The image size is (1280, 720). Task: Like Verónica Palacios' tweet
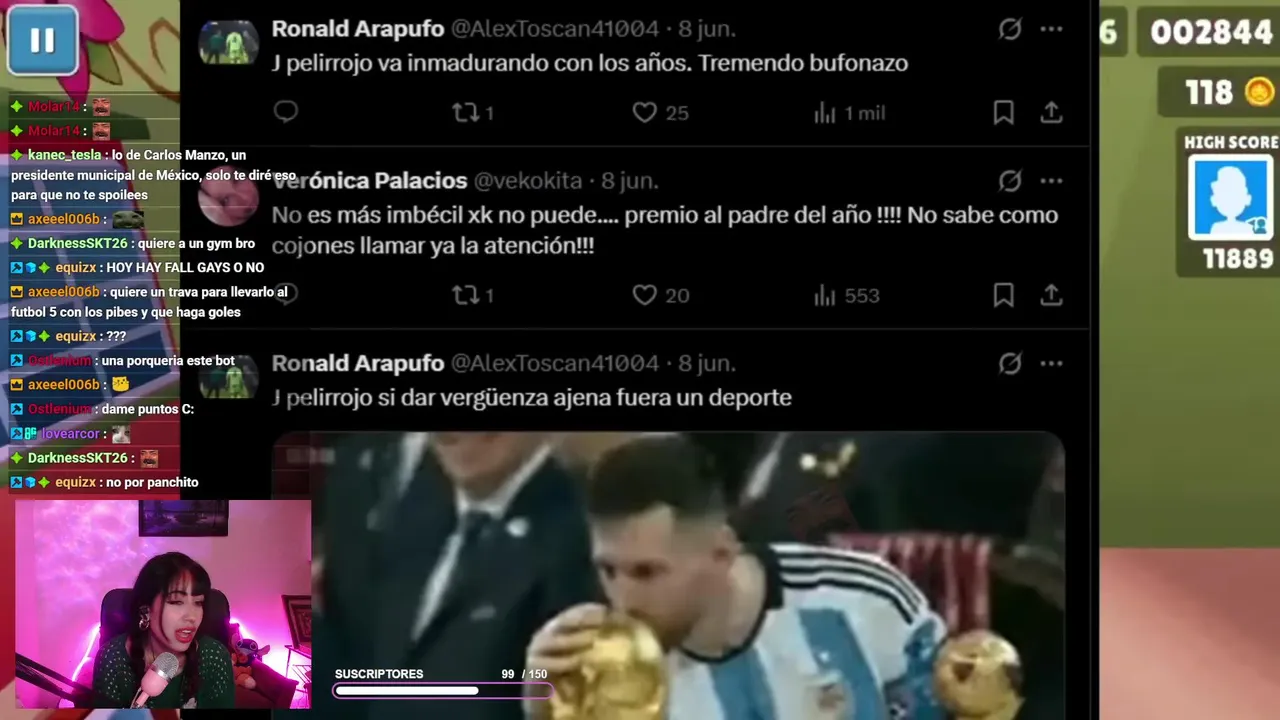pos(645,295)
